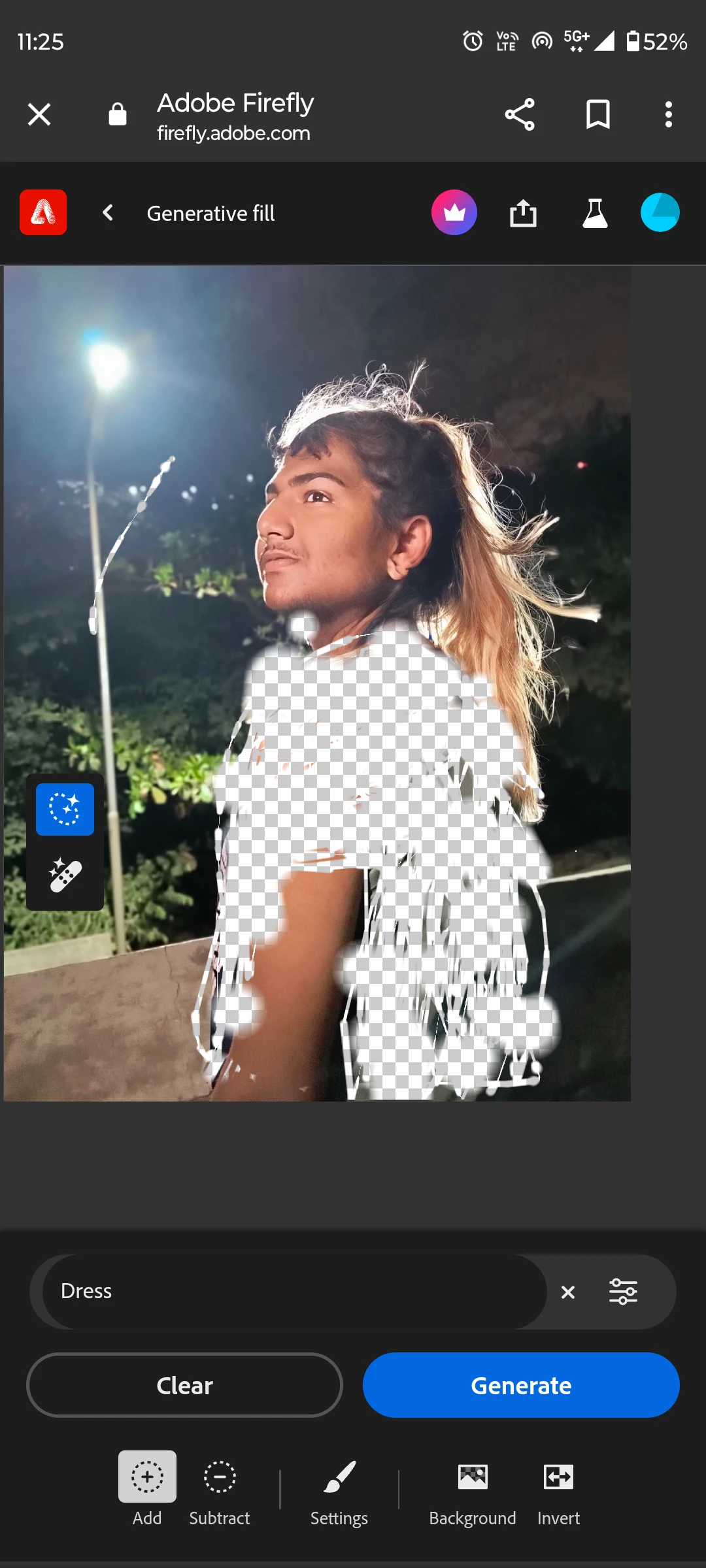Open the premium crown upgrade
This screenshot has width=706, height=1568.
[454, 212]
